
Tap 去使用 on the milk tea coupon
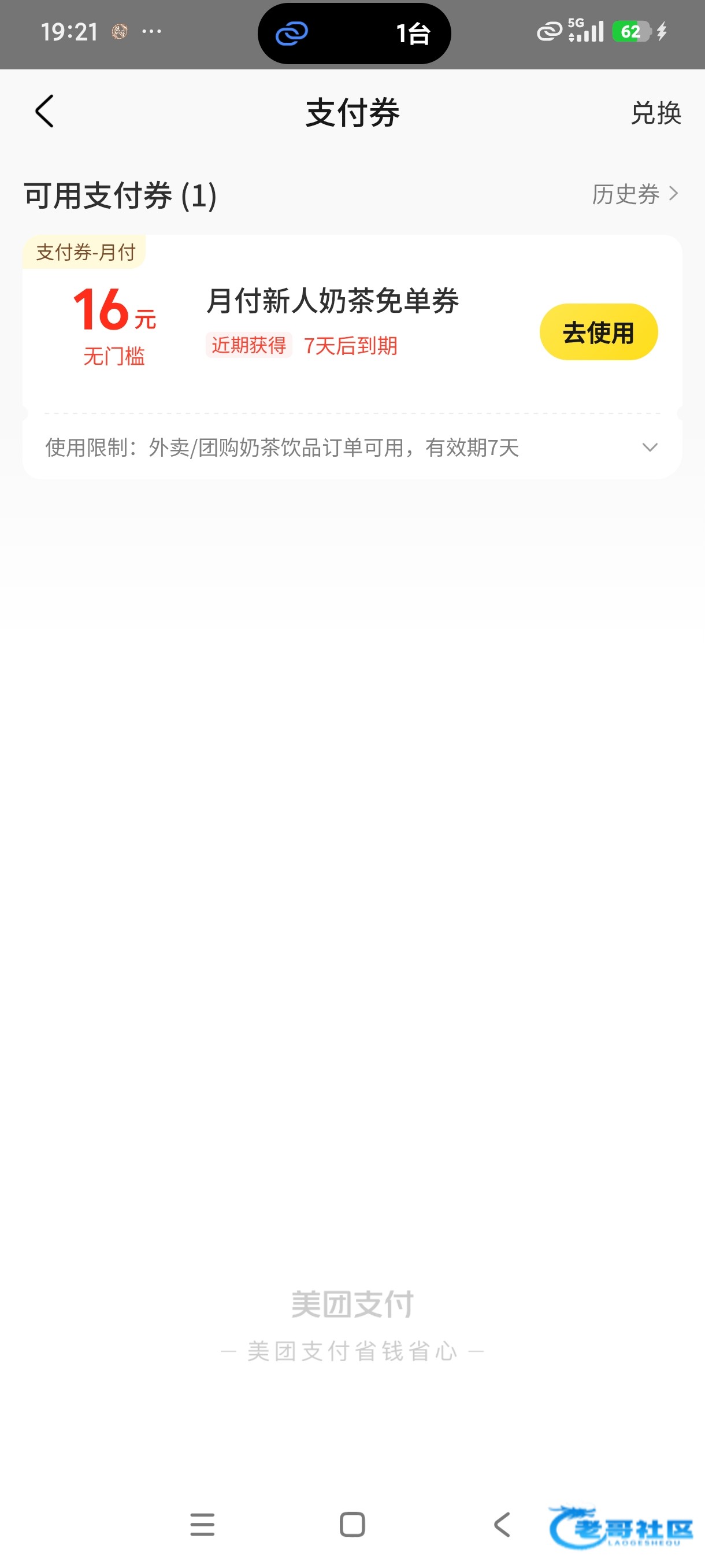pyautogui.click(x=599, y=332)
